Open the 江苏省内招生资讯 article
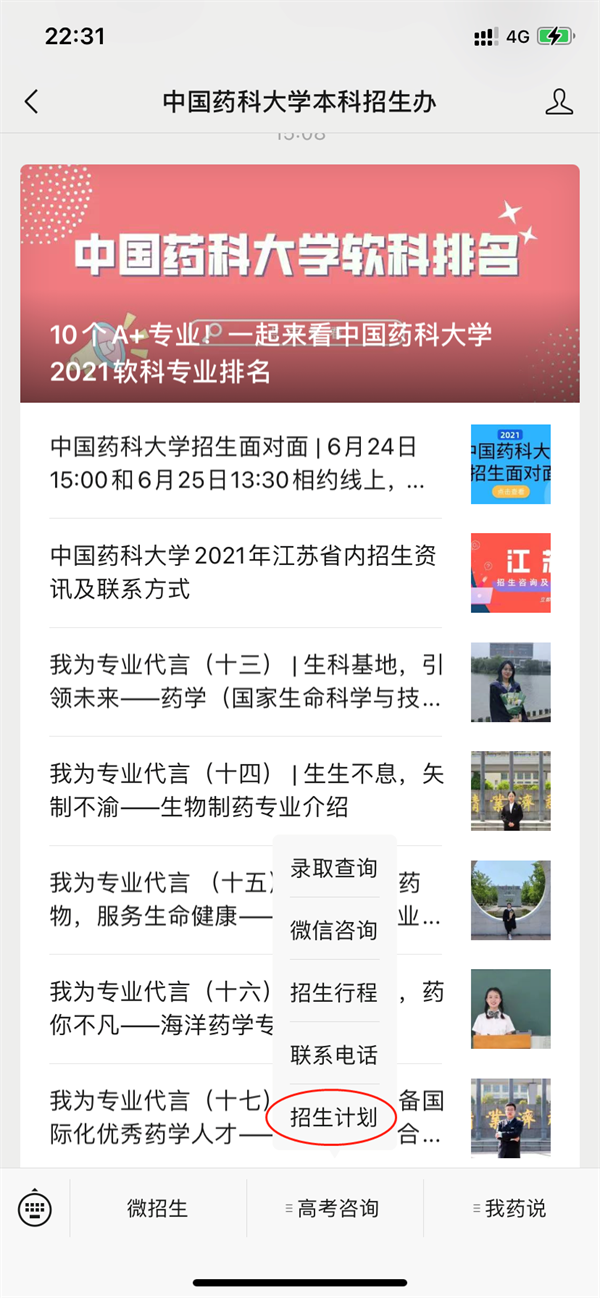Image resolution: width=600 pixels, height=1298 pixels. click(x=300, y=572)
